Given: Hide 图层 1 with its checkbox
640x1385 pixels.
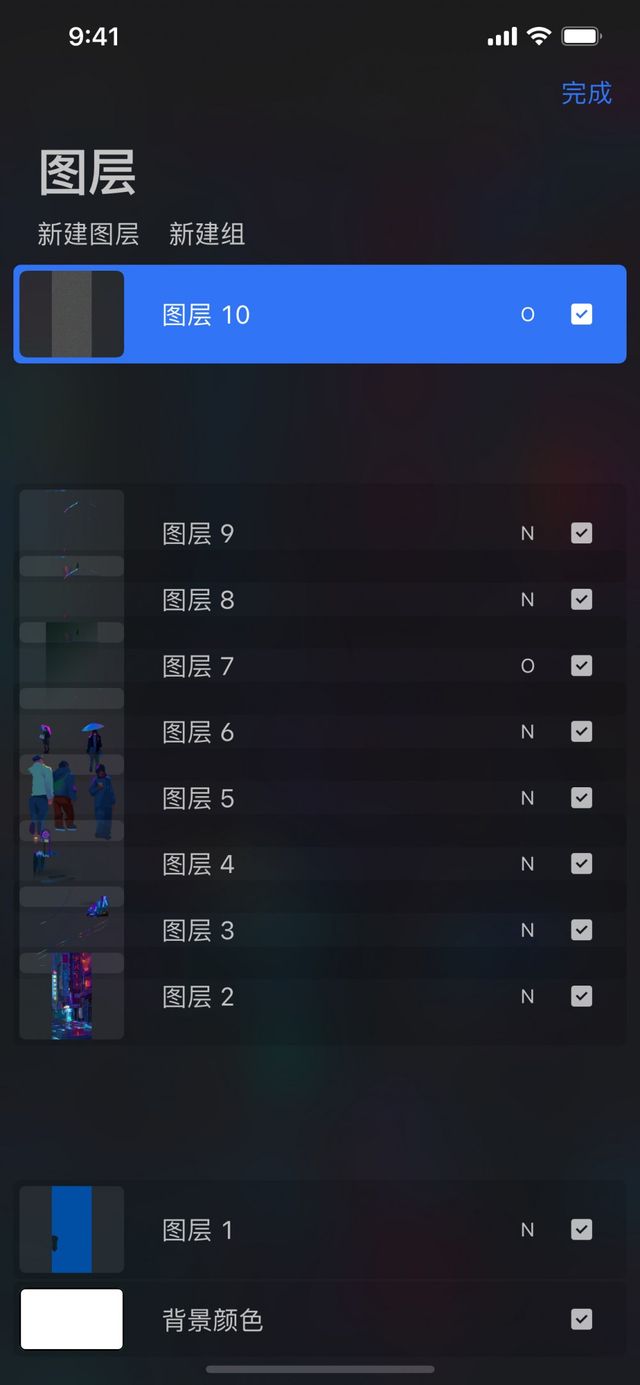Looking at the screenshot, I should tap(581, 1230).
